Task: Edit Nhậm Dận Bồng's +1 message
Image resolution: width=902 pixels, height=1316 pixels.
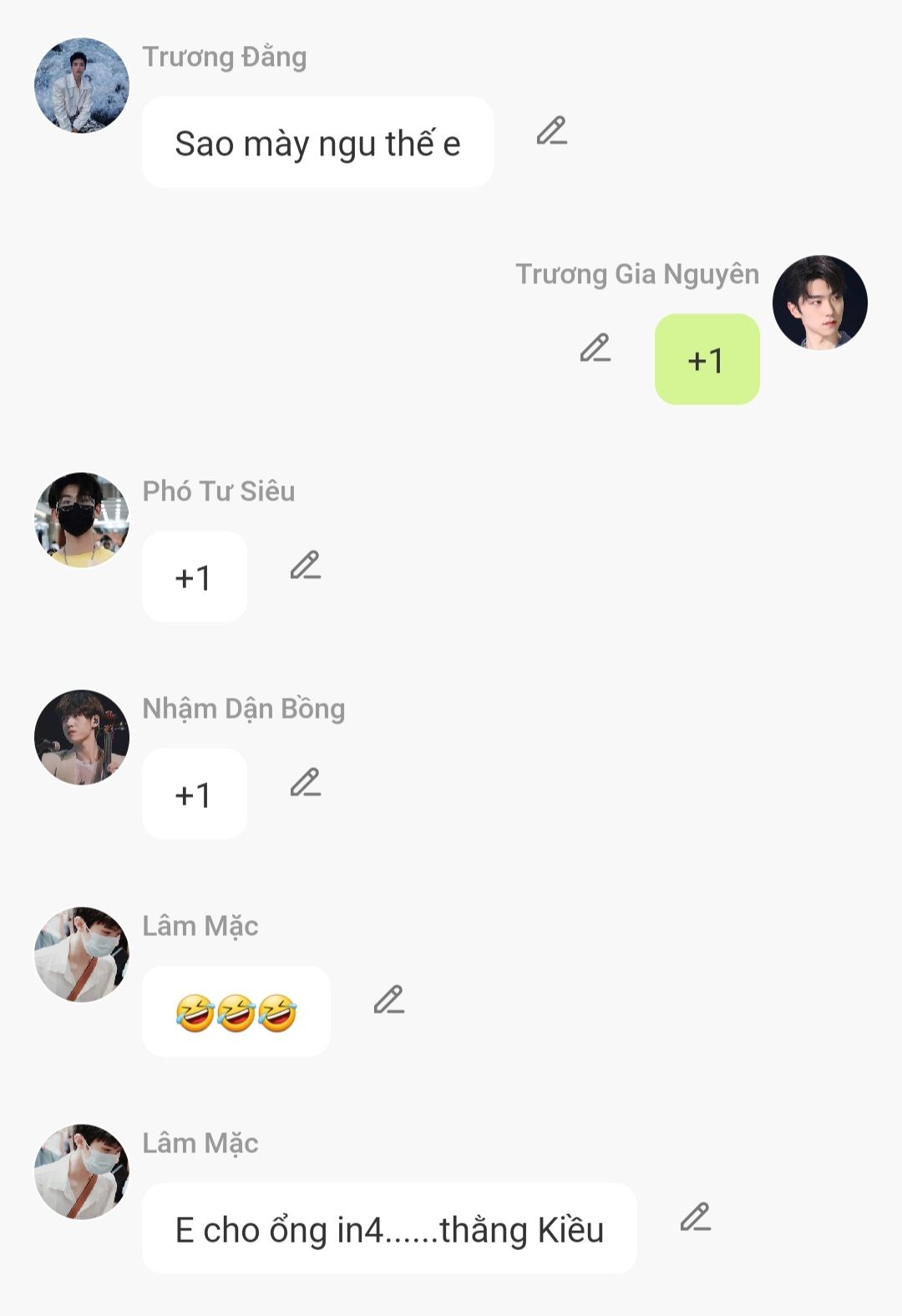Action: coord(306,783)
